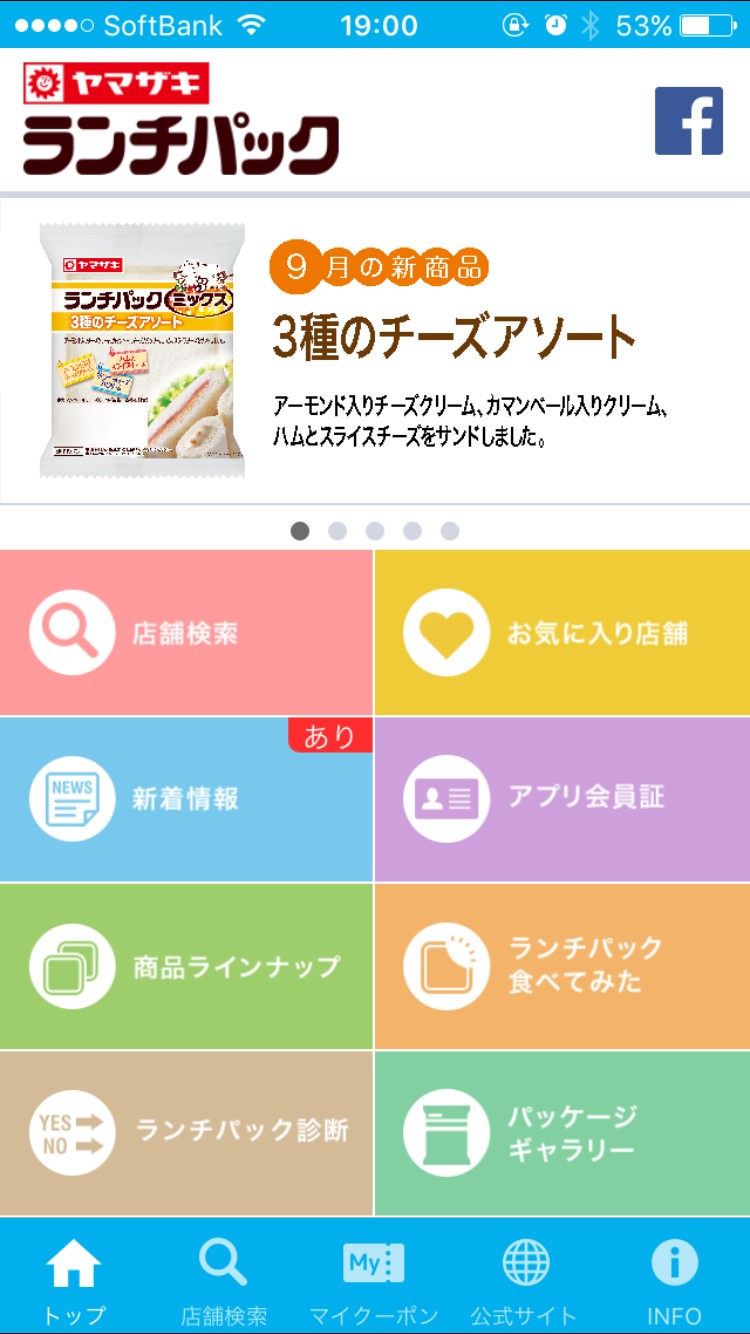Open the Facebook page icon
The height and width of the screenshot is (1334, 750).
[x=688, y=121]
